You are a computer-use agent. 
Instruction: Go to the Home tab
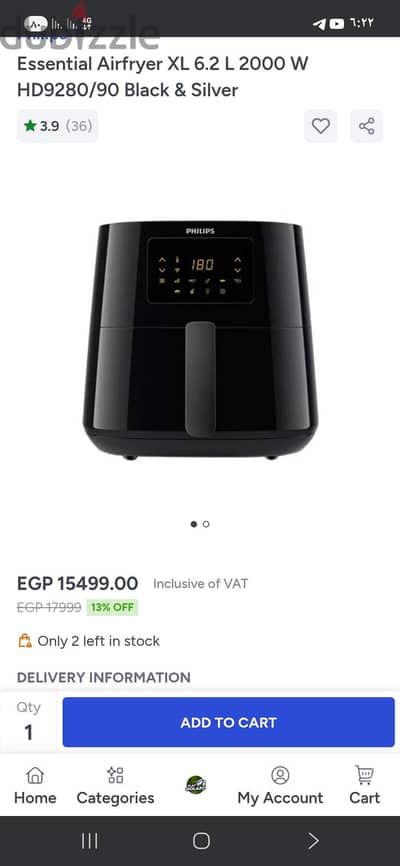[x=35, y=786]
